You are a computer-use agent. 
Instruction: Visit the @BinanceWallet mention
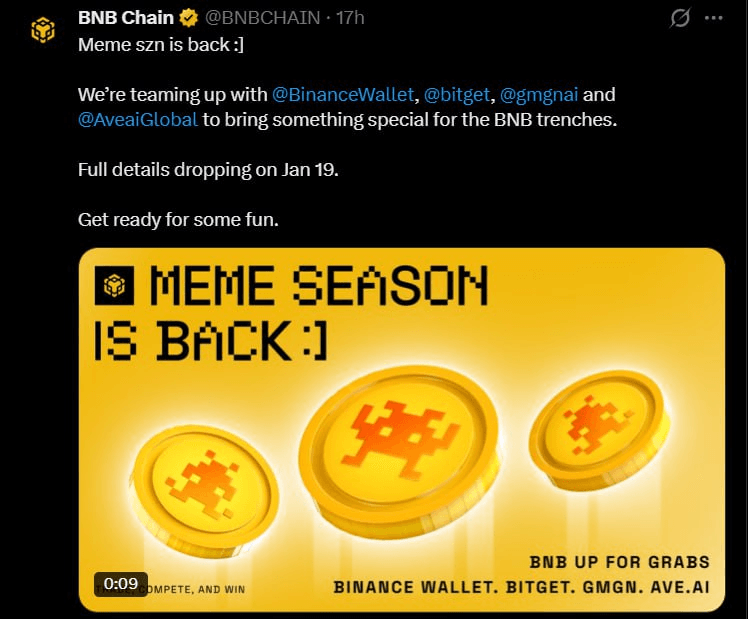343,95
